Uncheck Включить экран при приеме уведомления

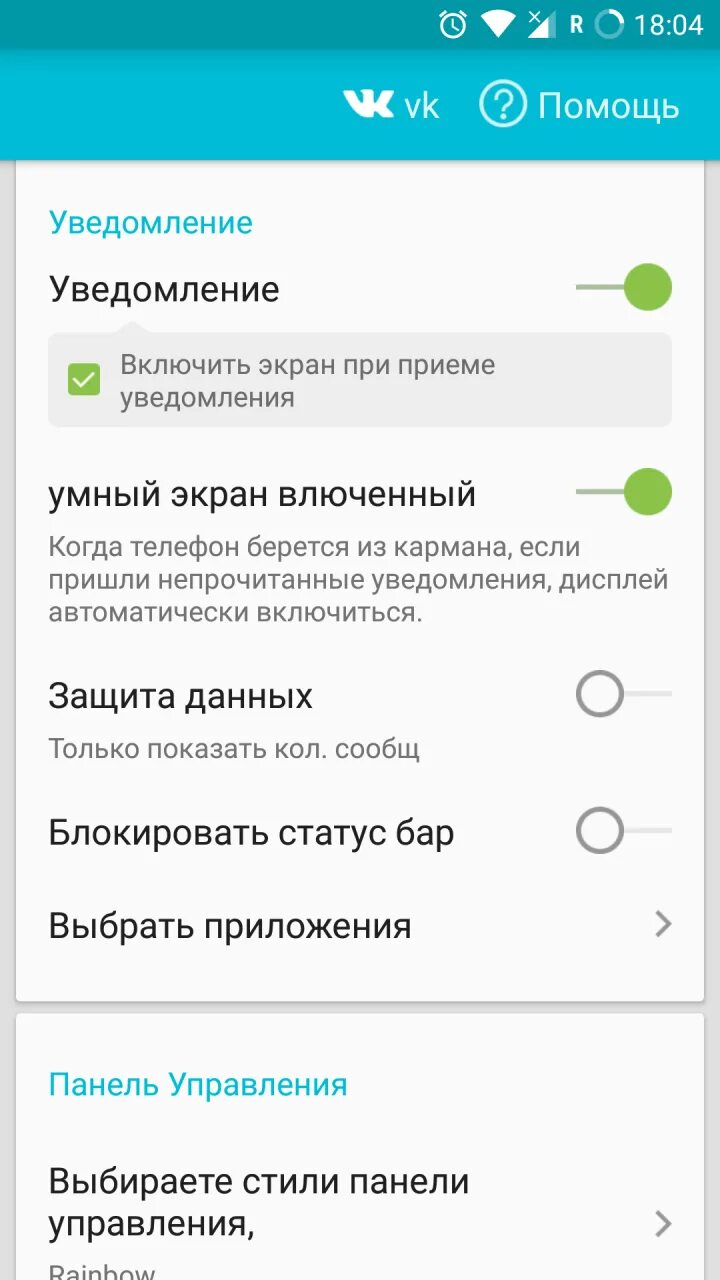[x=84, y=380]
